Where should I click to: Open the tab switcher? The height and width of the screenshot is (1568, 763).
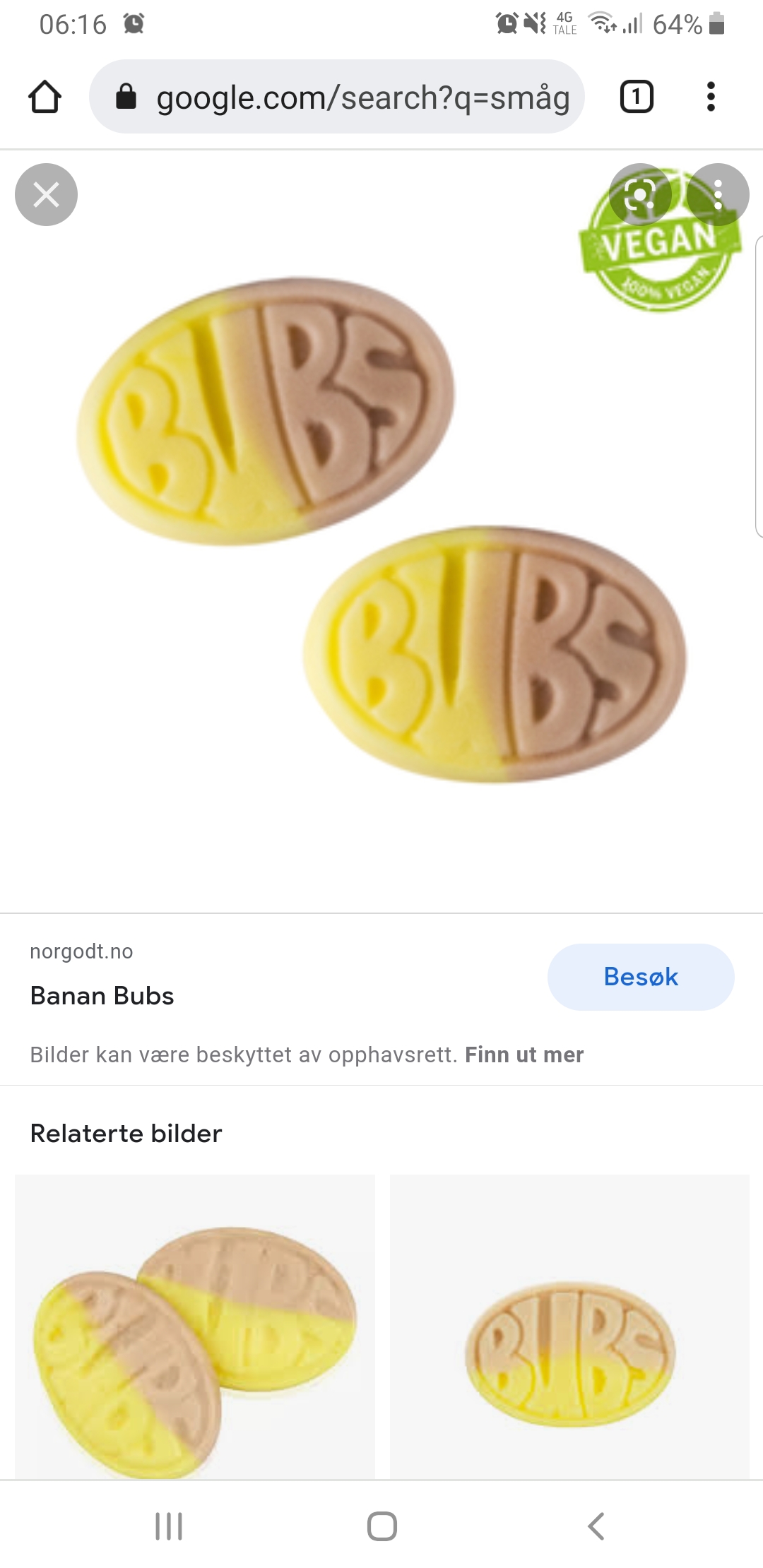637,97
